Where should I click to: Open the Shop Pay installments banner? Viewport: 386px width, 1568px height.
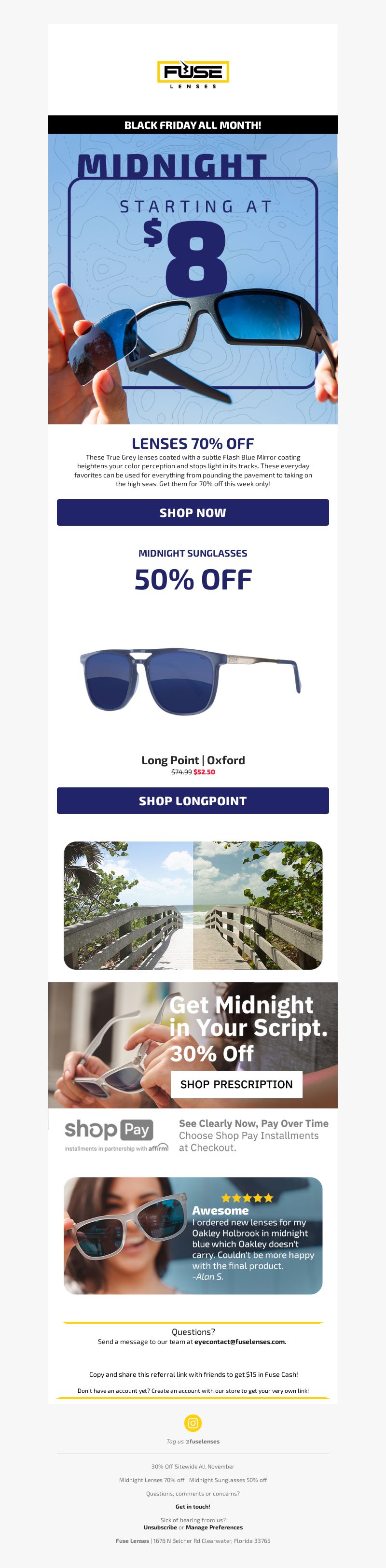pos(193,1135)
